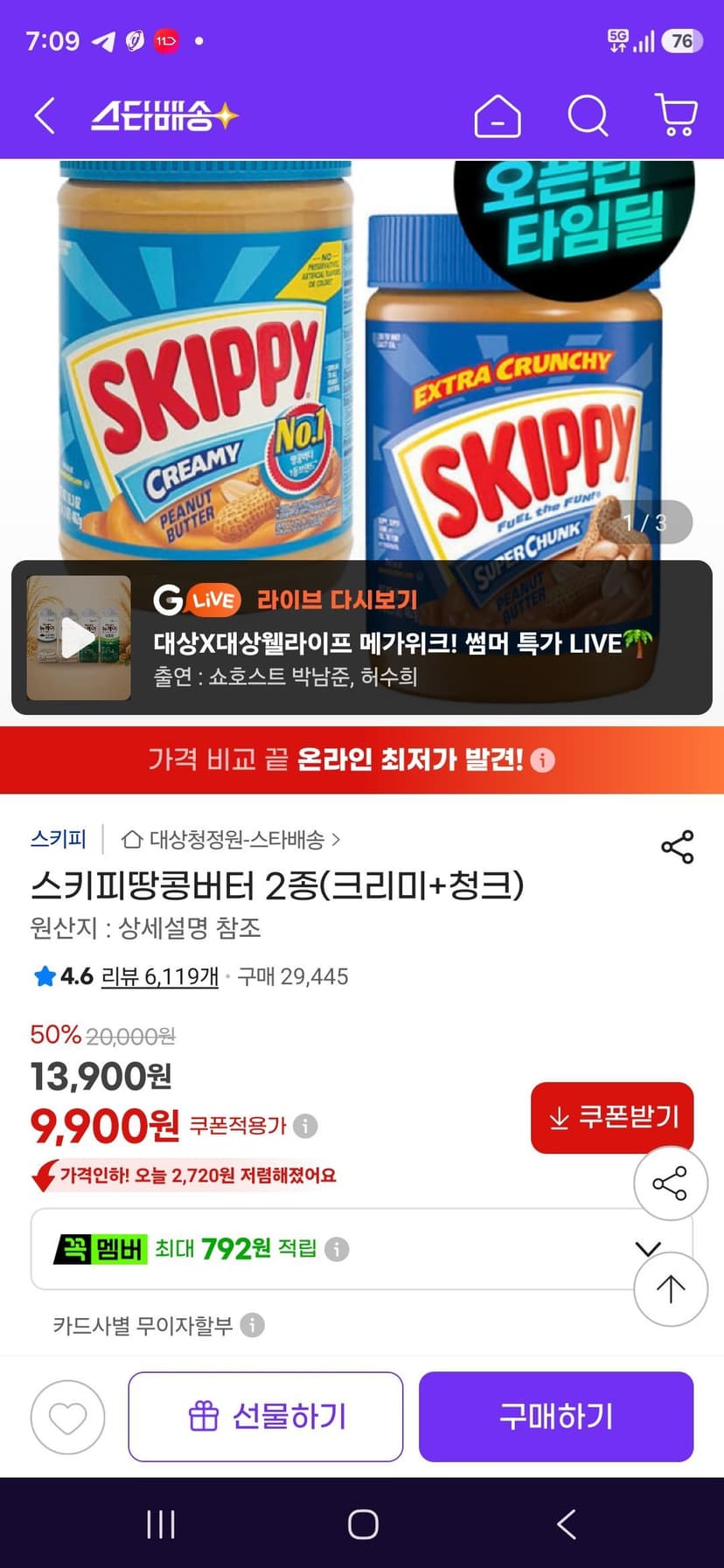
Task: Open recent apps from the navigation bar
Action: (161, 1524)
